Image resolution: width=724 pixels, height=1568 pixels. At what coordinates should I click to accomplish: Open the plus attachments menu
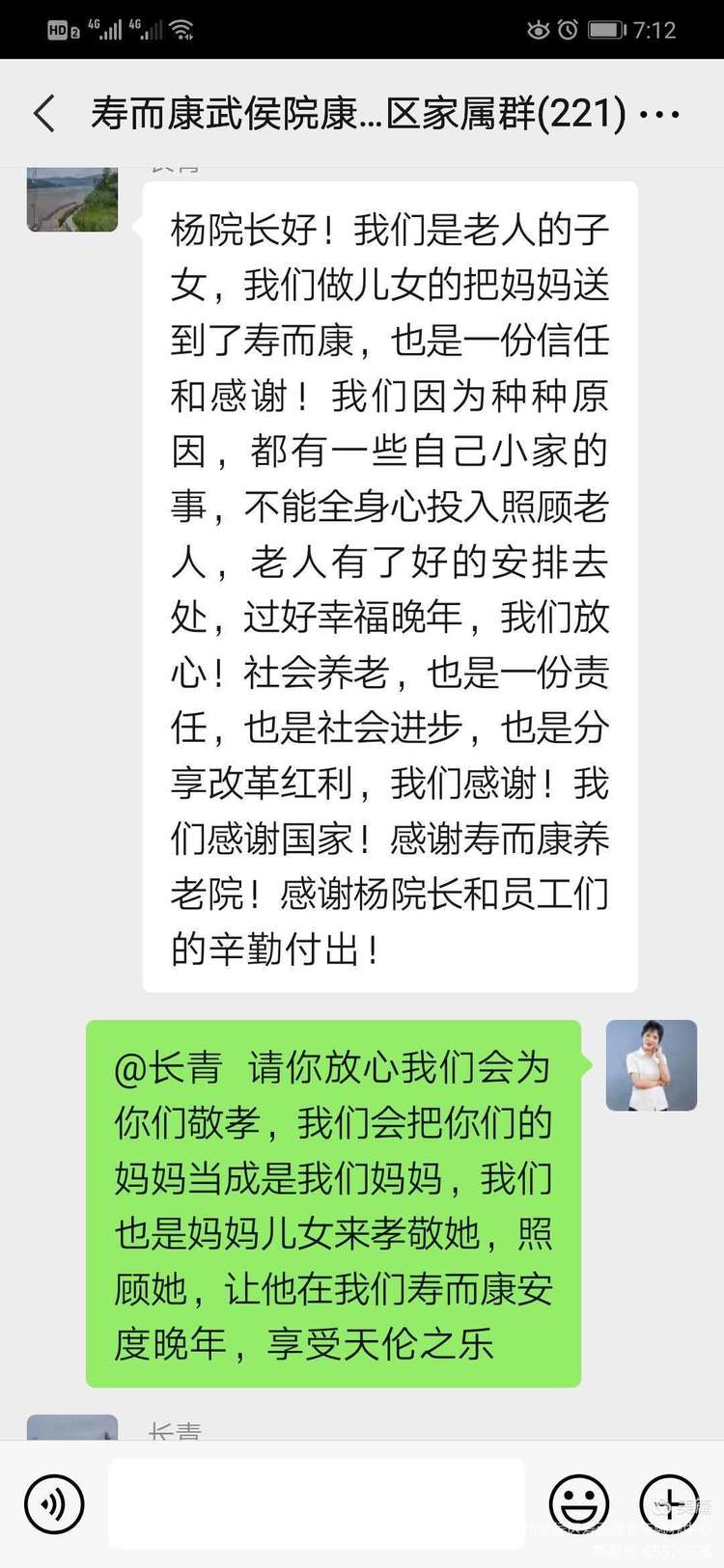click(669, 1503)
